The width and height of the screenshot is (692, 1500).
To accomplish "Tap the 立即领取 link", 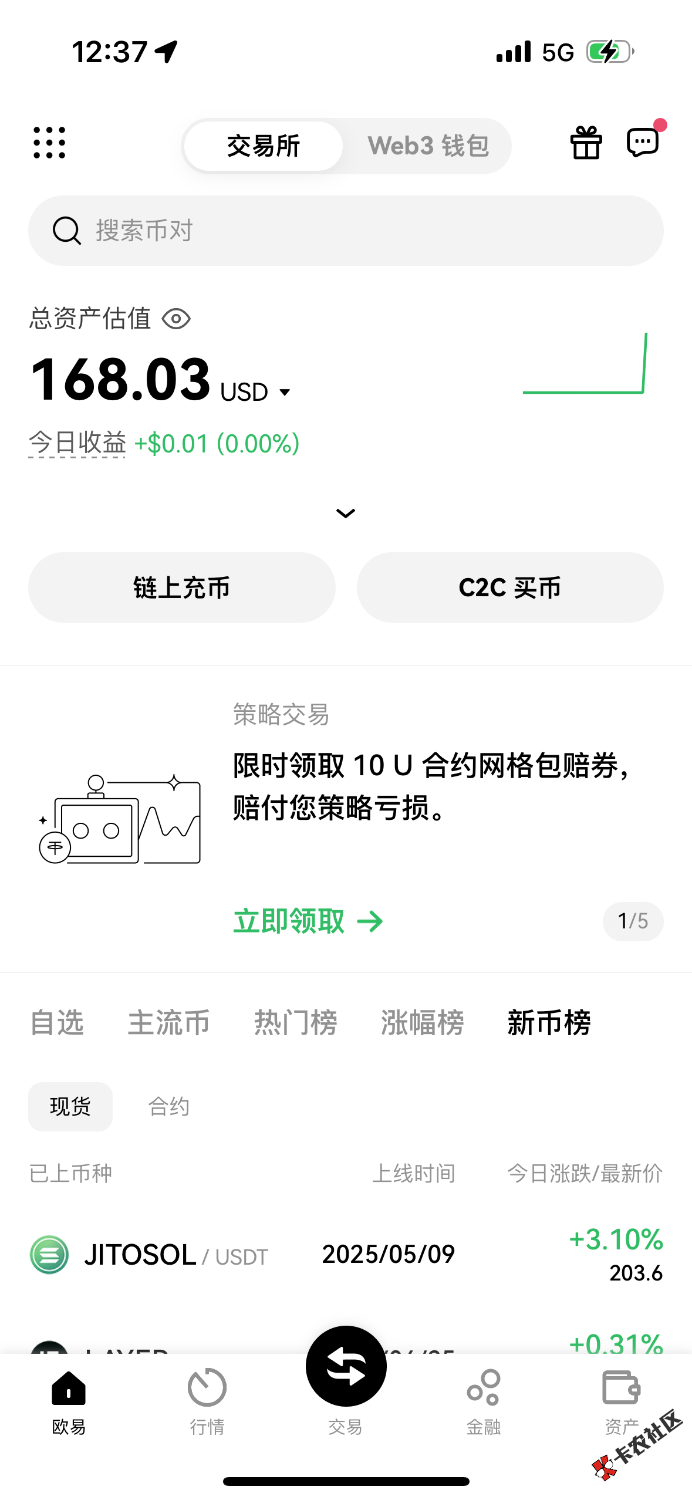I will (x=308, y=921).
